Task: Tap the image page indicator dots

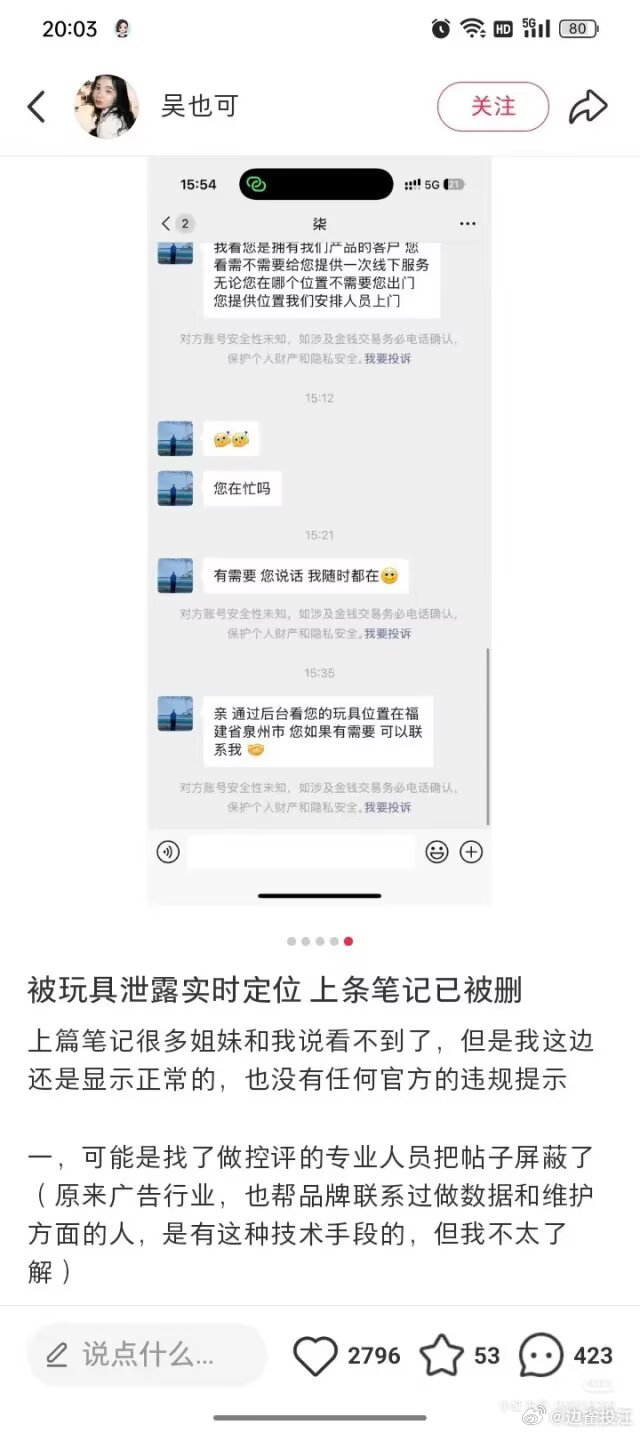Action: 320,941
